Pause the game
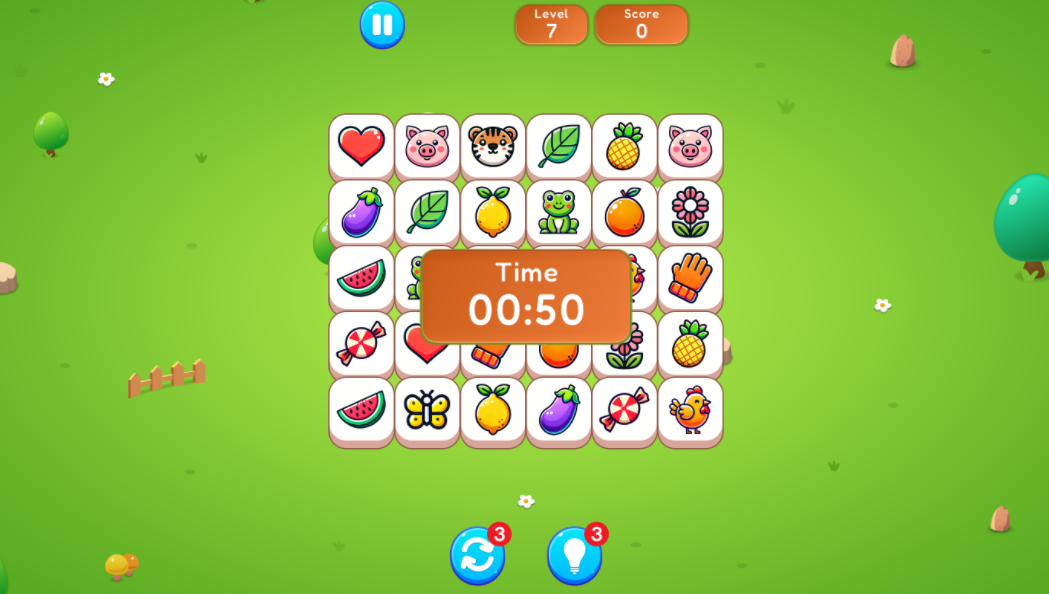Screen dimensions: 1049x594 pos(382,25)
